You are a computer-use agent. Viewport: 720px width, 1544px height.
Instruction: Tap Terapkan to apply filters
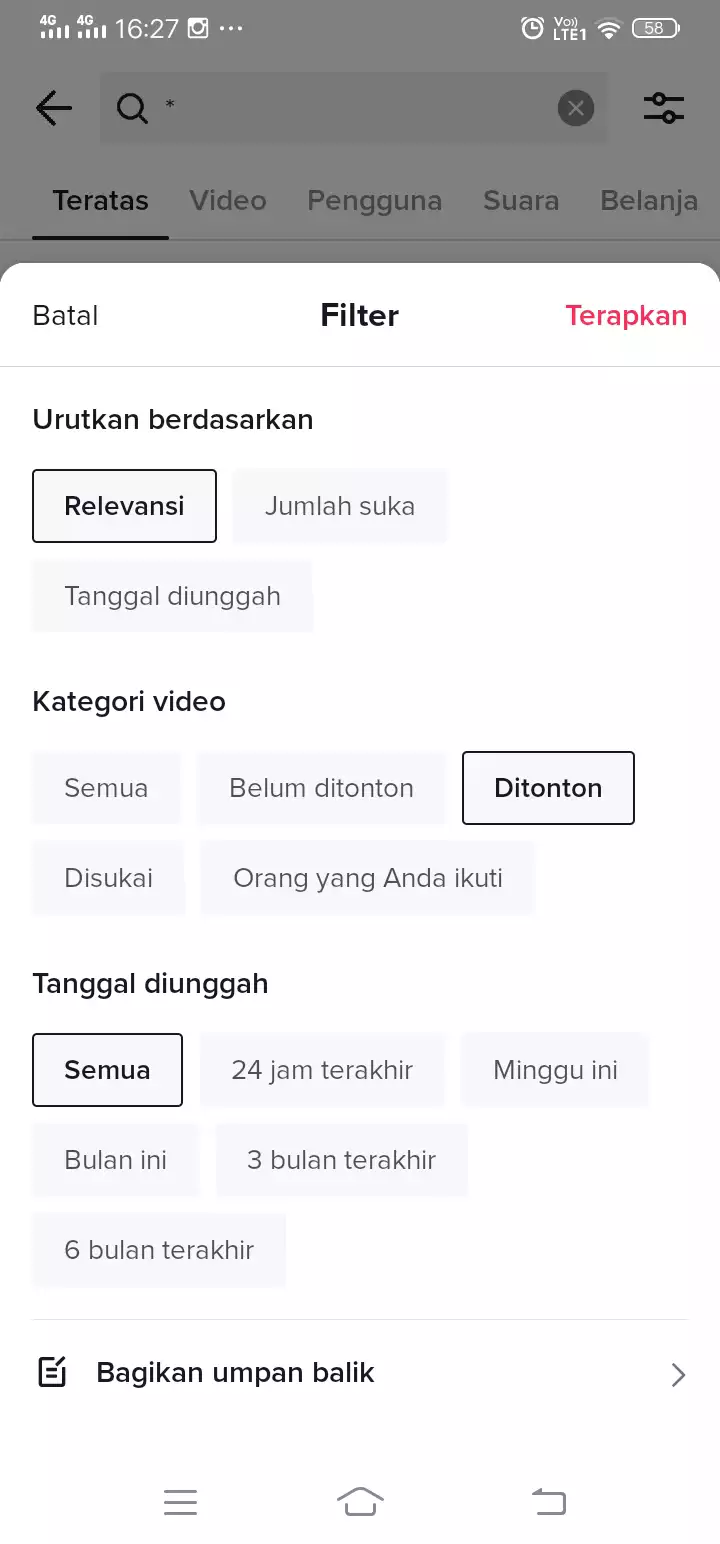pos(625,316)
